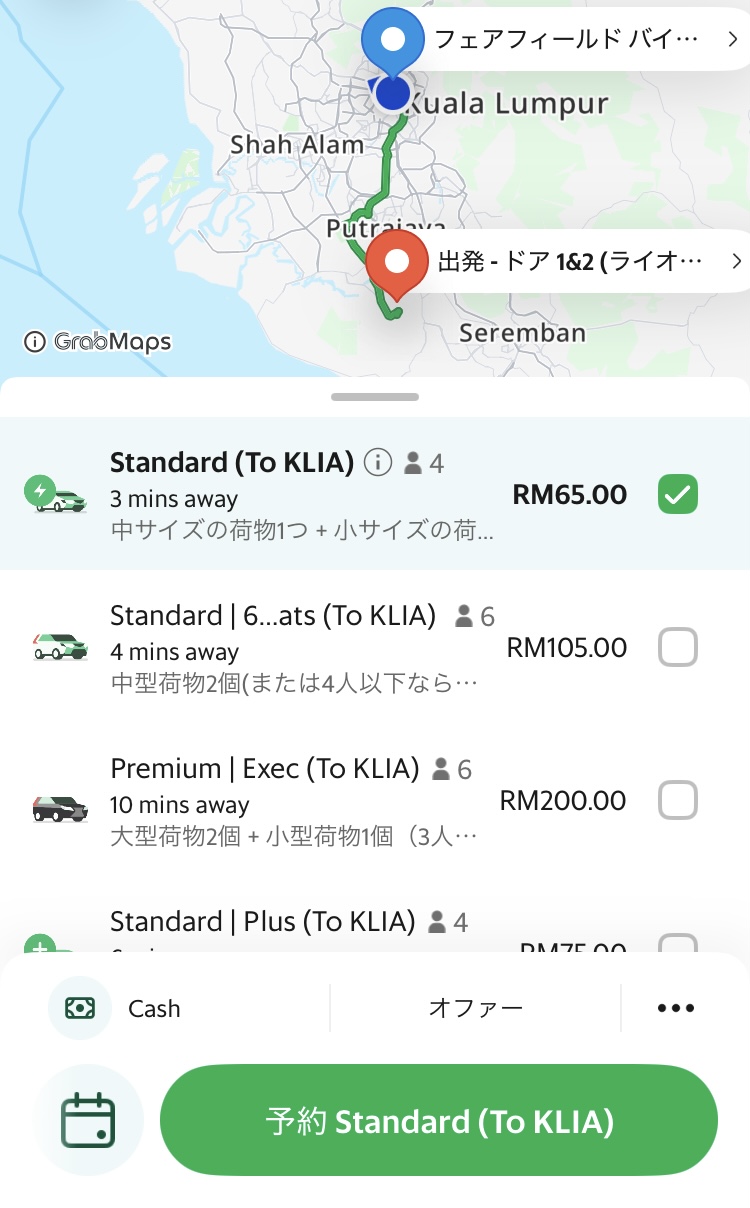
Task: Check the RM105.00 six-seater ride option
Action: tap(678, 648)
